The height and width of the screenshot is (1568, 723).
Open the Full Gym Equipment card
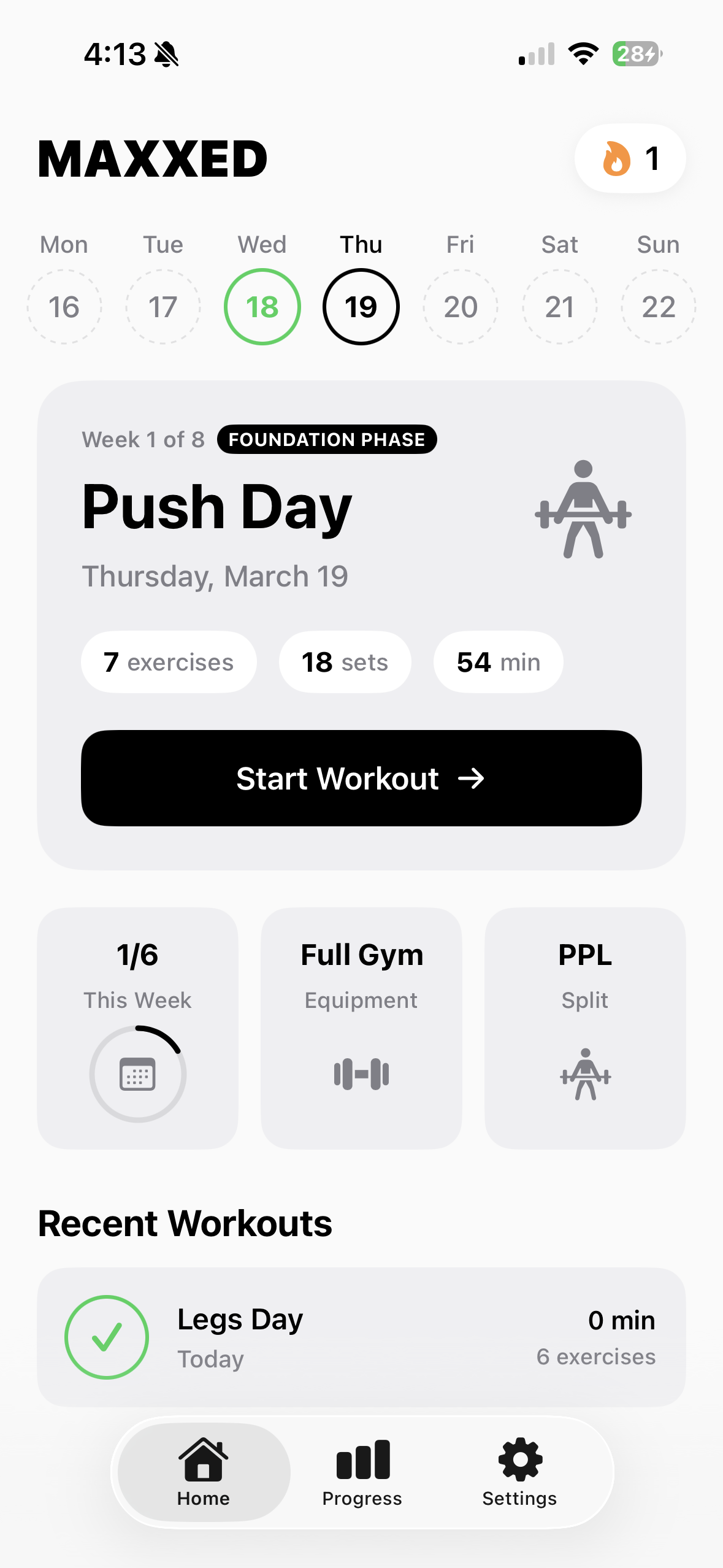(x=361, y=1028)
